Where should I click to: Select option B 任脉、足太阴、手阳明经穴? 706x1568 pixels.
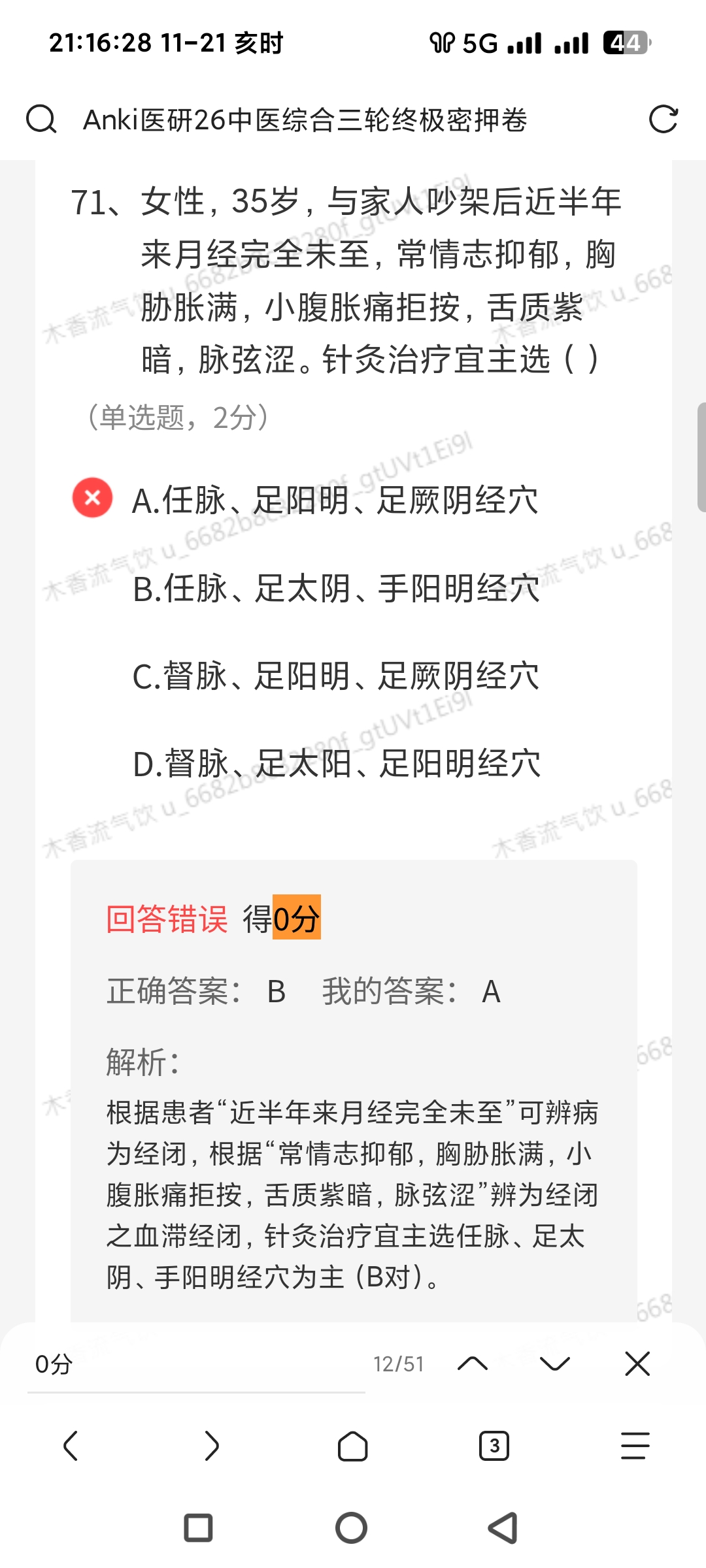coord(336,588)
